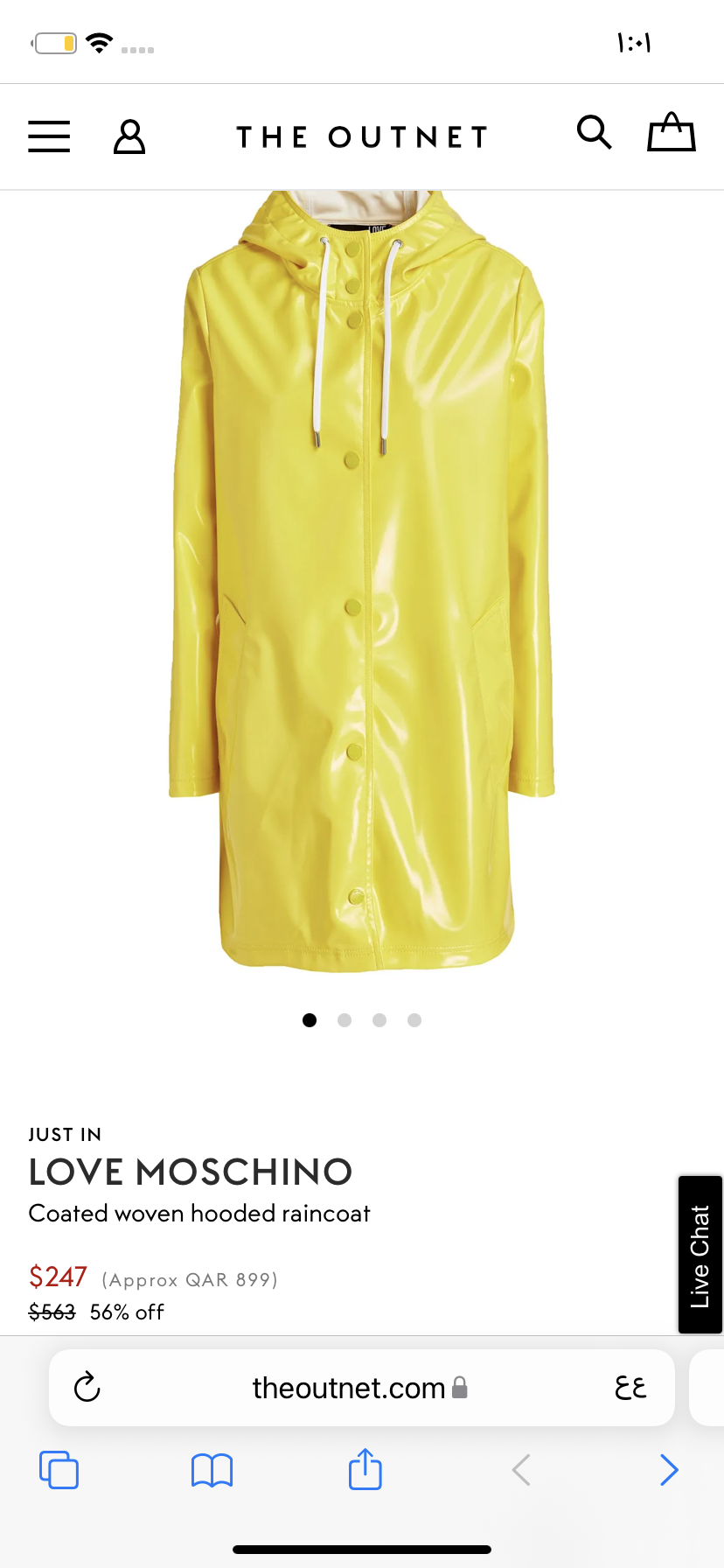Image resolution: width=724 pixels, height=1568 pixels.
Task: Go to the next page with the blue arrow
Action: click(x=669, y=1470)
